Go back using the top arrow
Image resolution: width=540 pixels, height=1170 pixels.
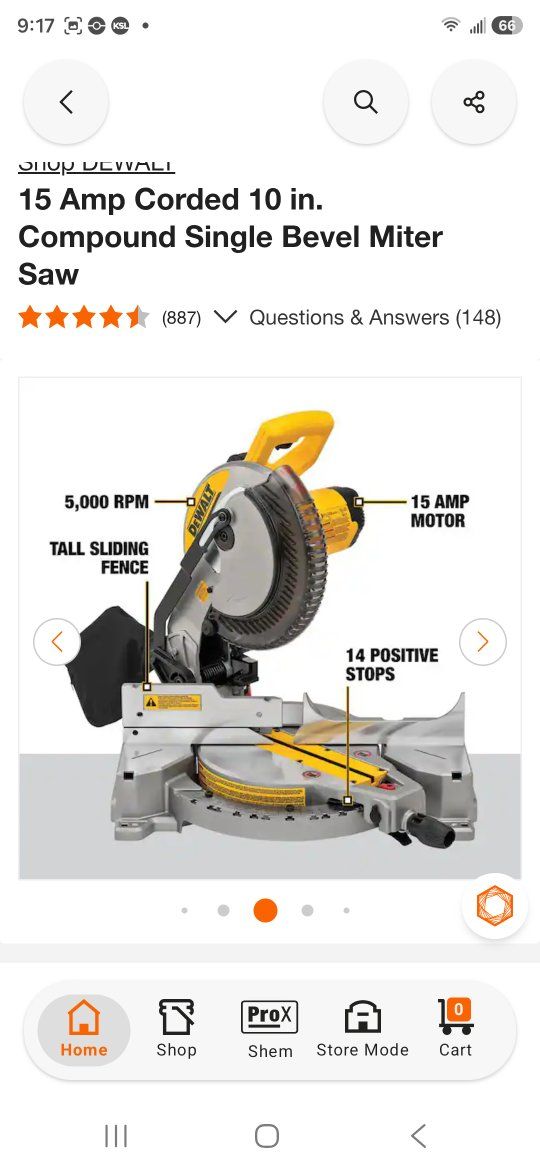tap(66, 101)
